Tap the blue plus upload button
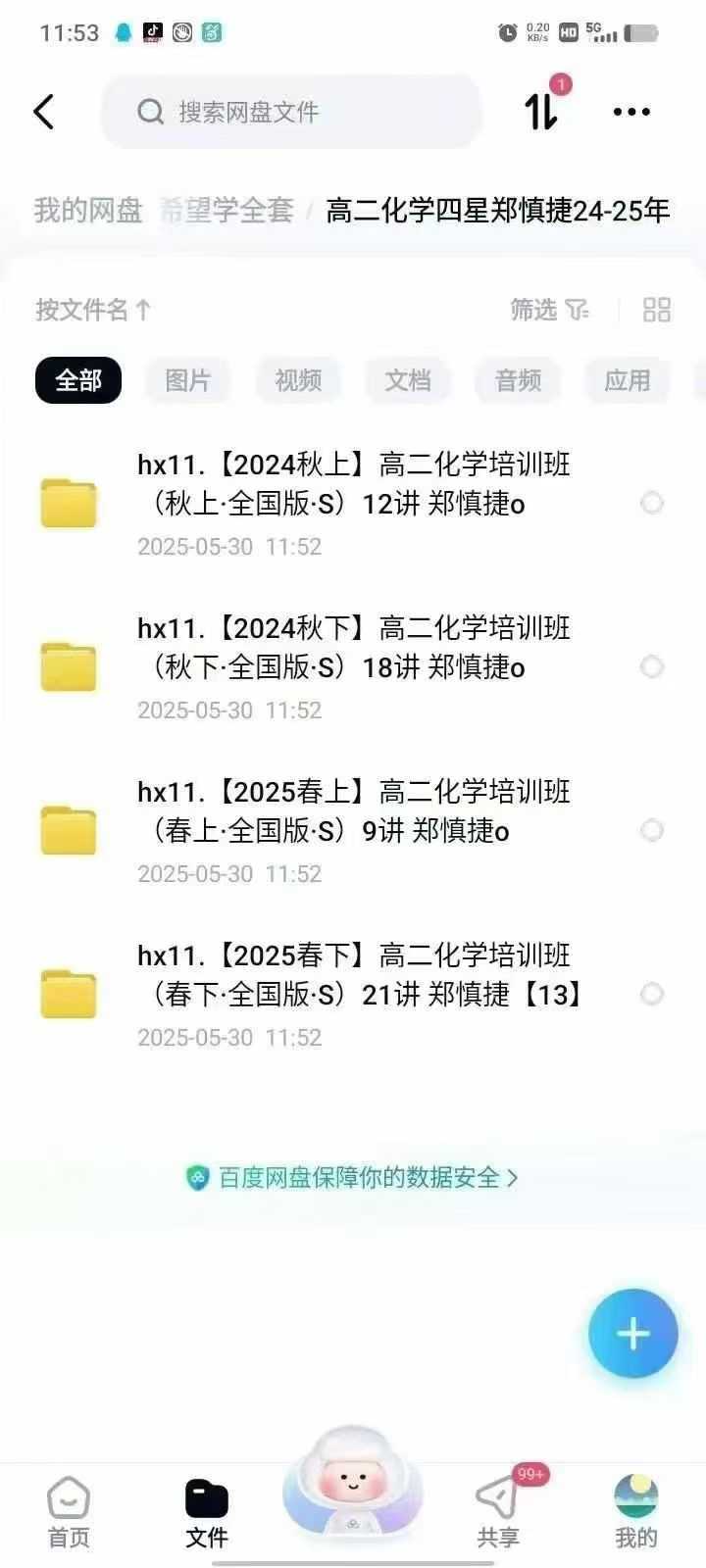Image resolution: width=706 pixels, height=1568 pixels. point(632,1333)
